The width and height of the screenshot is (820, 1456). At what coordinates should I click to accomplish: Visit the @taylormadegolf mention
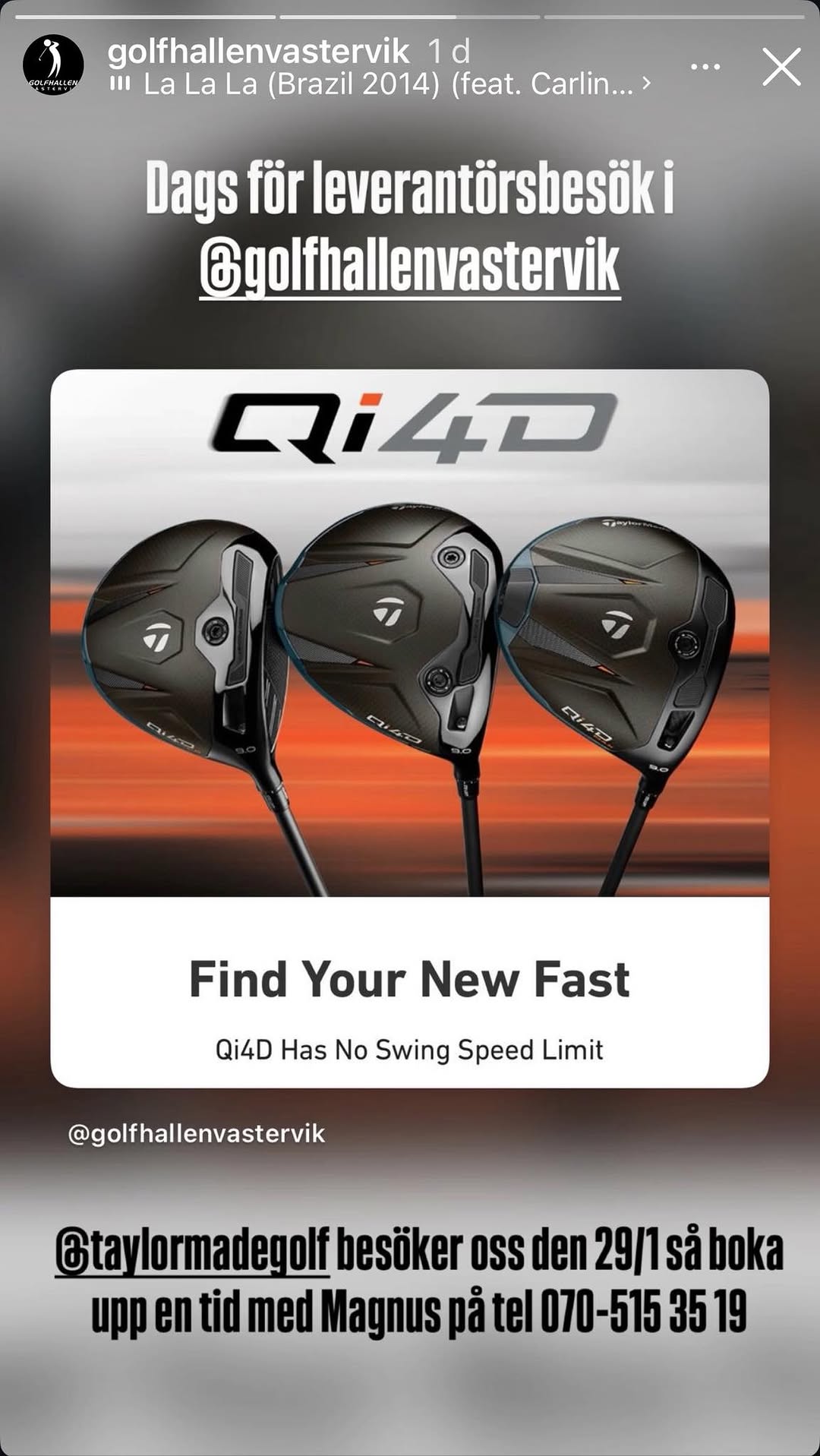(192, 1251)
